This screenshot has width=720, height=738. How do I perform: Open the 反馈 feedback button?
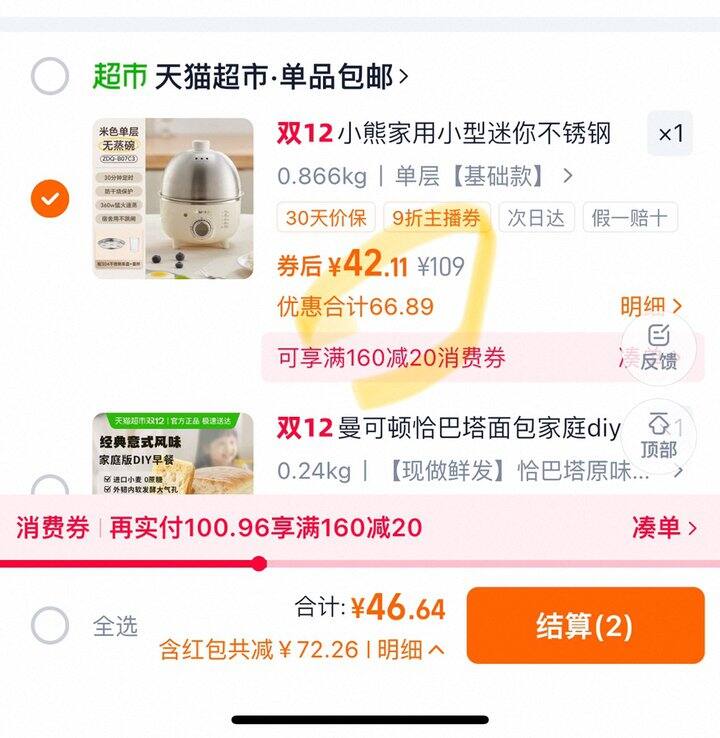coord(658,347)
